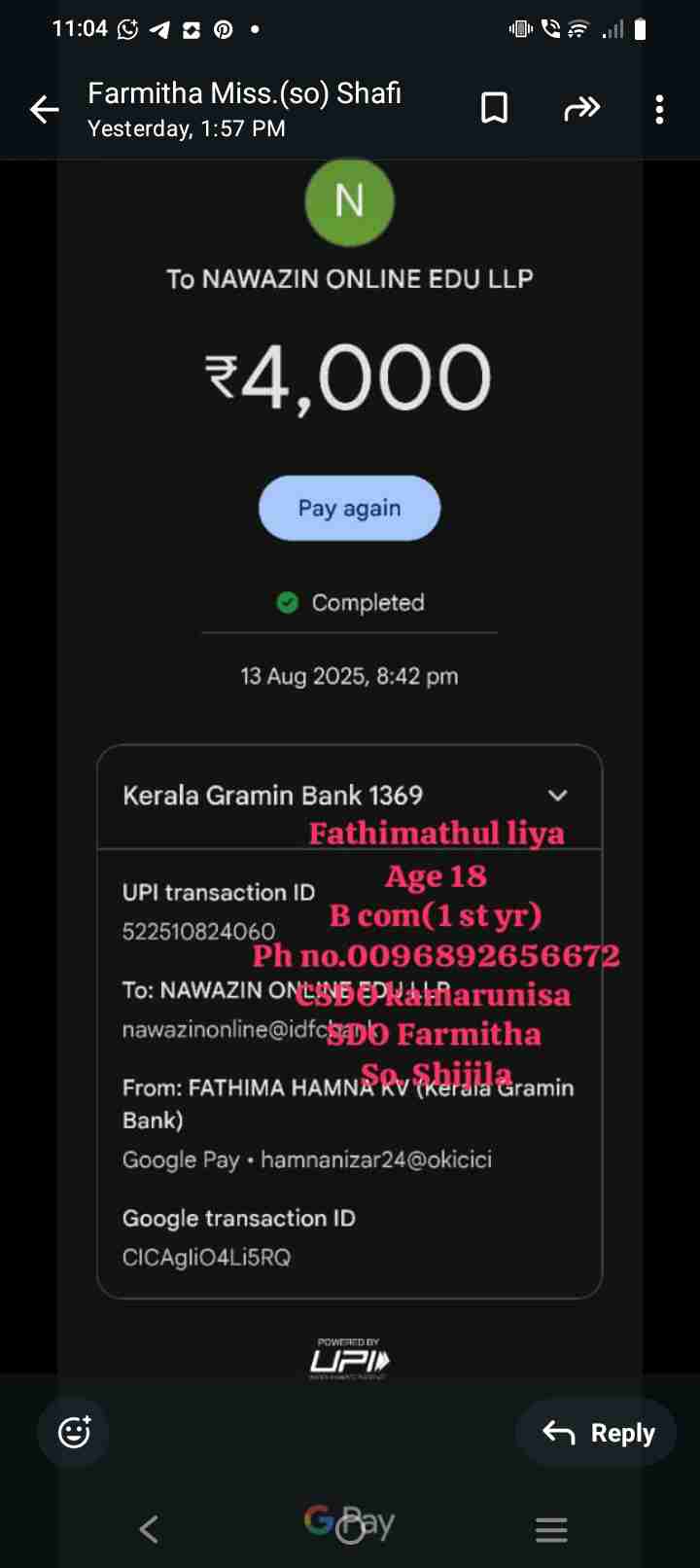The height and width of the screenshot is (1568, 700).
Task: Open the recent apps view
Action: (550, 1529)
